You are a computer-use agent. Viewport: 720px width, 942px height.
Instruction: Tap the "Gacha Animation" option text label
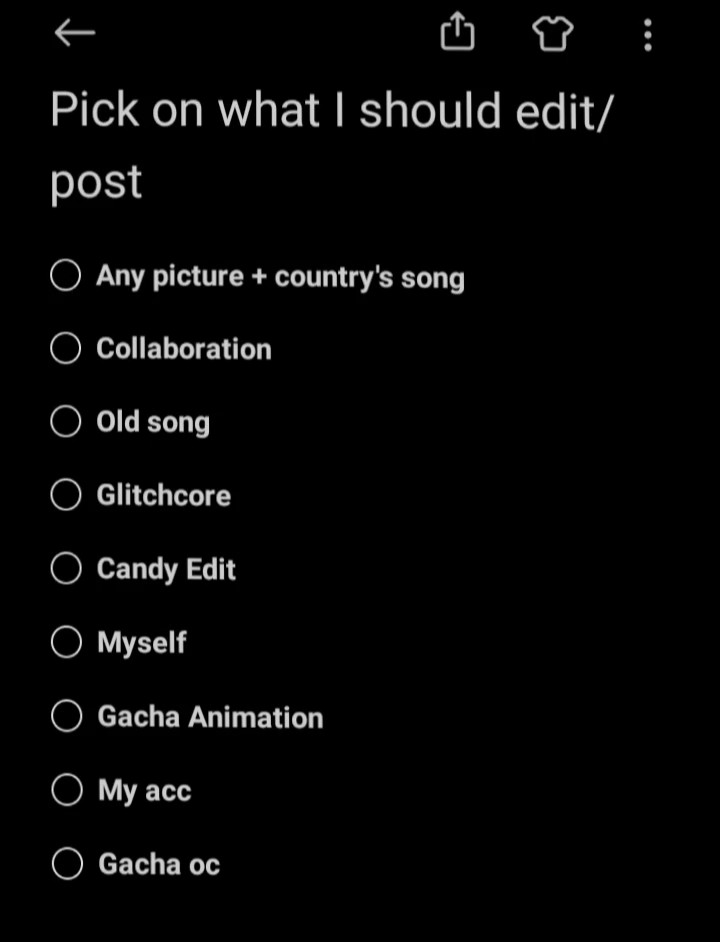tap(209, 716)
